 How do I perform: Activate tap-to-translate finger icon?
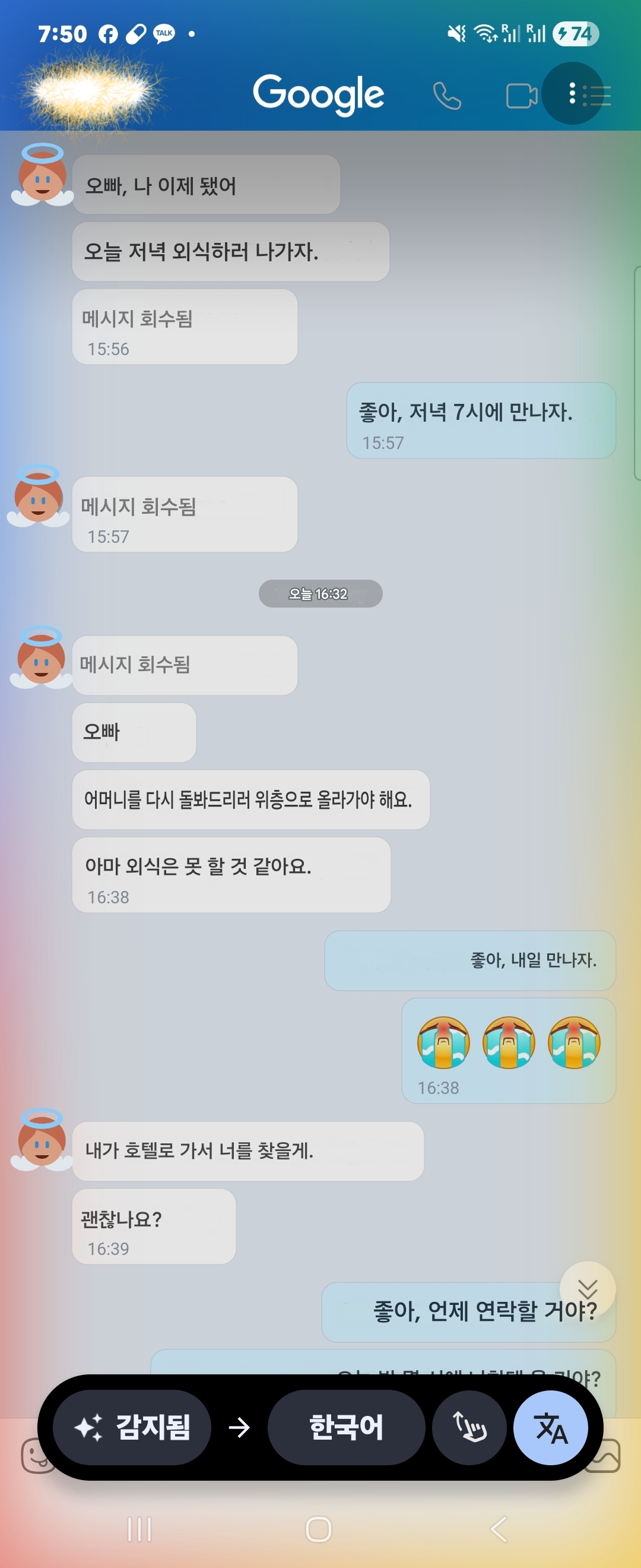pyautogui.click(x=469, y=1427)
